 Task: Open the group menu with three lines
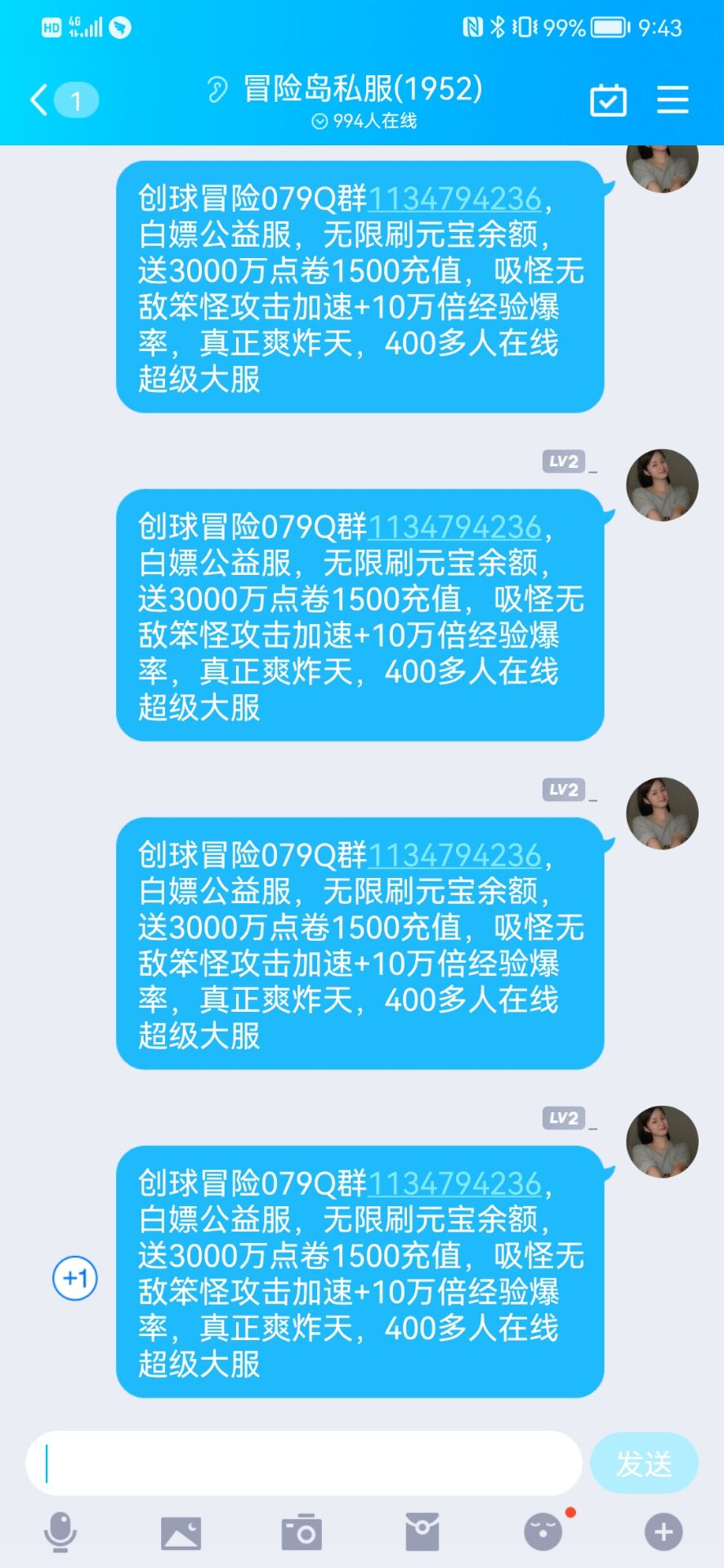point(673,100)
